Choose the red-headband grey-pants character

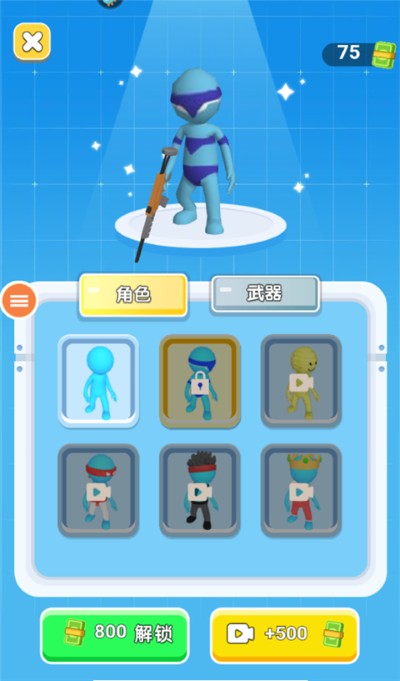[99, 490]
